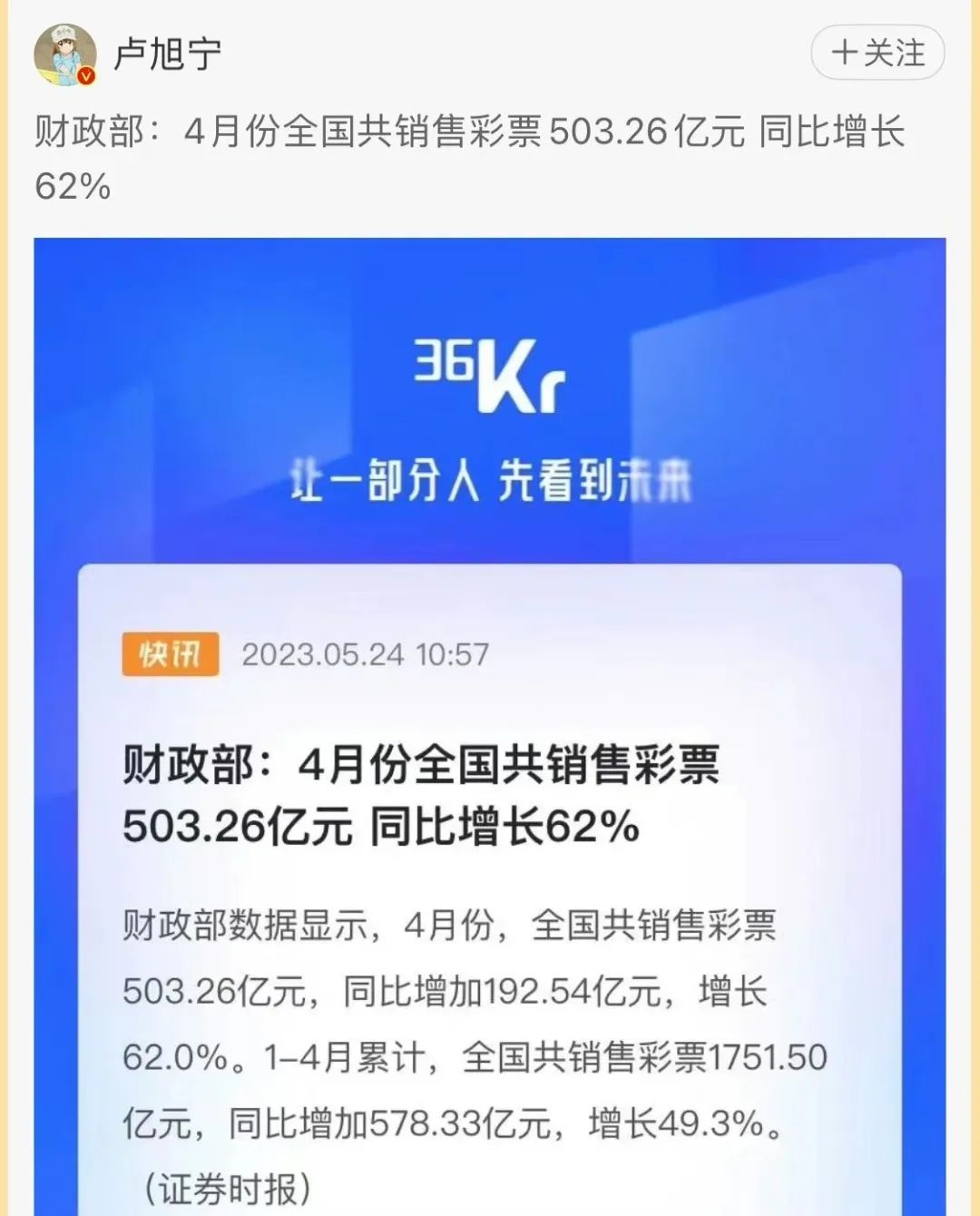Tap the username 卢旭宁
The width and height of the screenshot is (980, 1216).
click(x=168, y=54)
